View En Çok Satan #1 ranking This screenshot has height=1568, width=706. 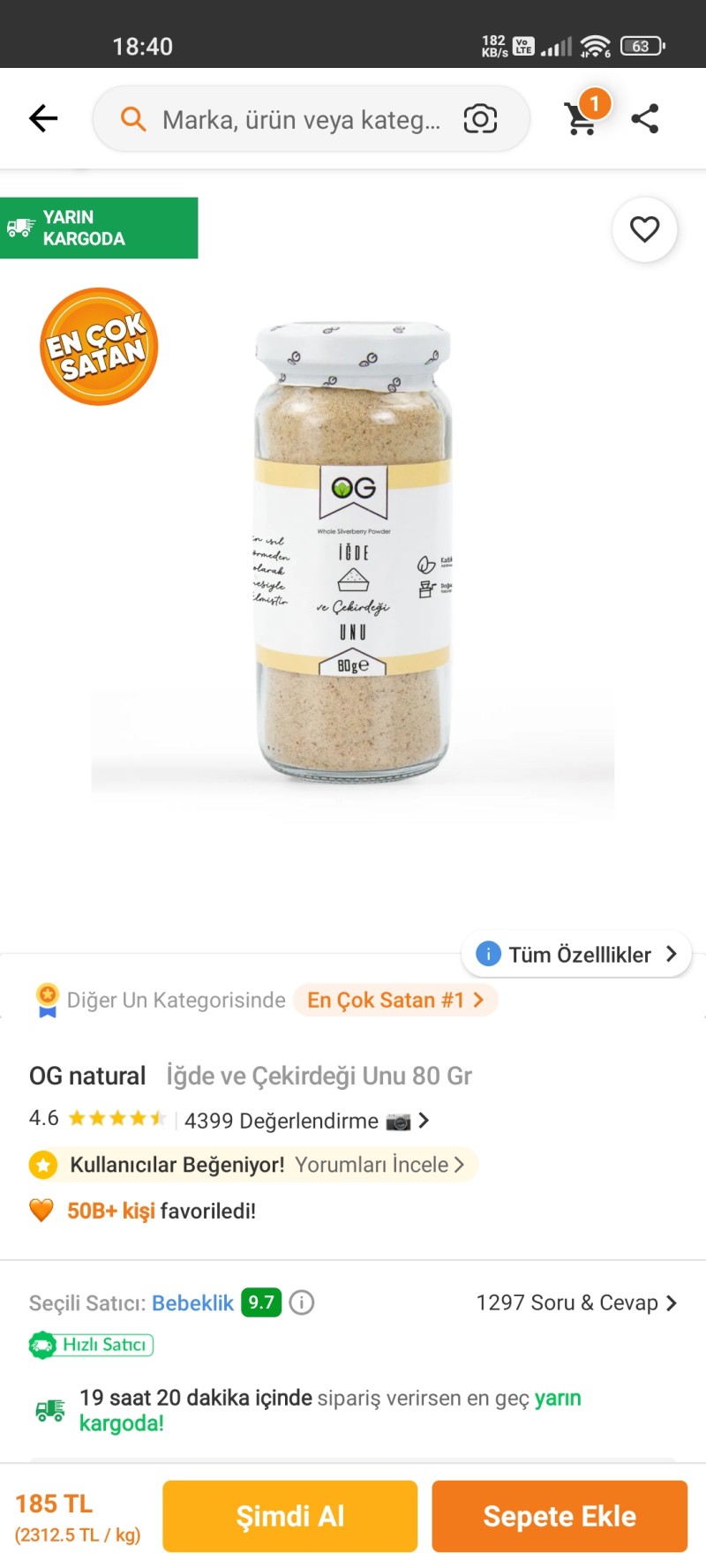(394, 1000)
